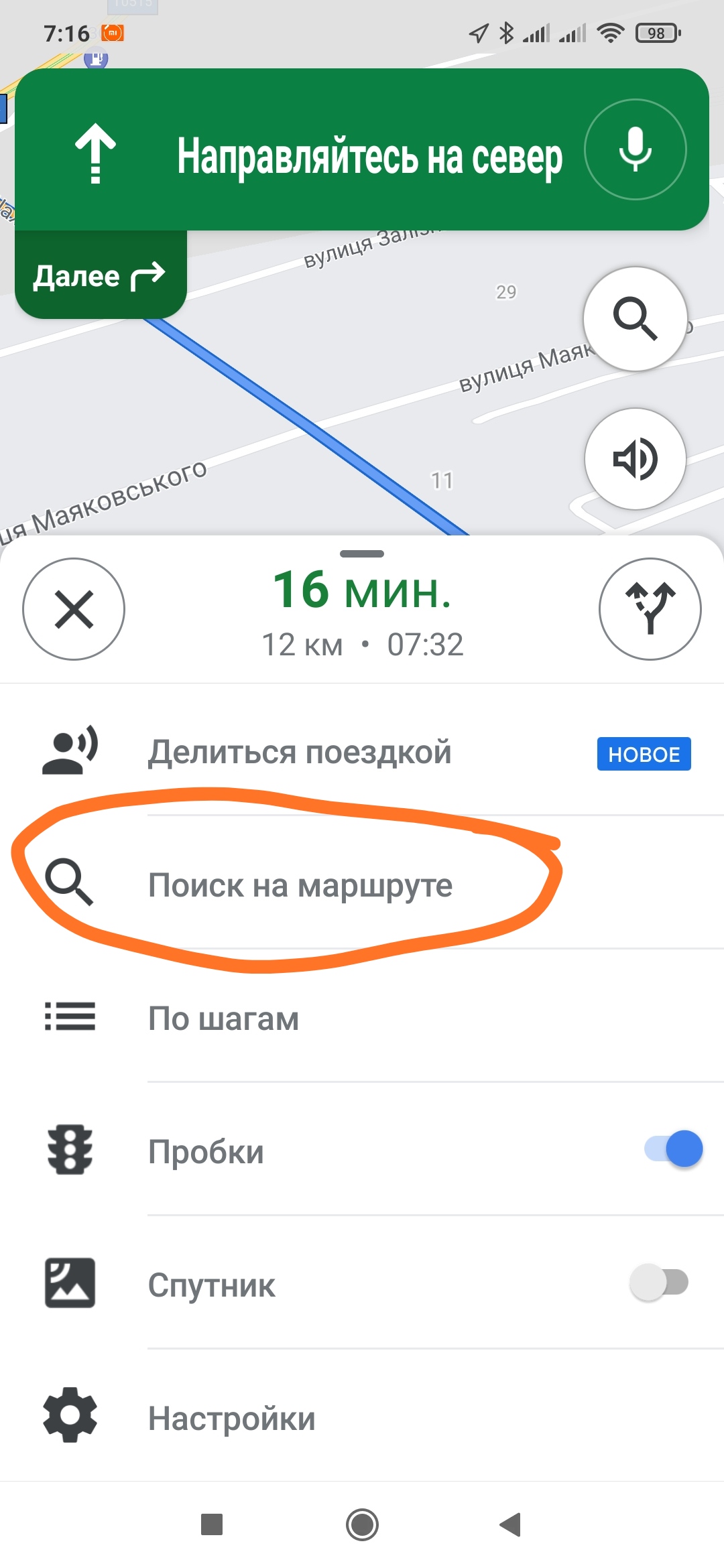Open Делиться поездкой

tap(300, 753)
